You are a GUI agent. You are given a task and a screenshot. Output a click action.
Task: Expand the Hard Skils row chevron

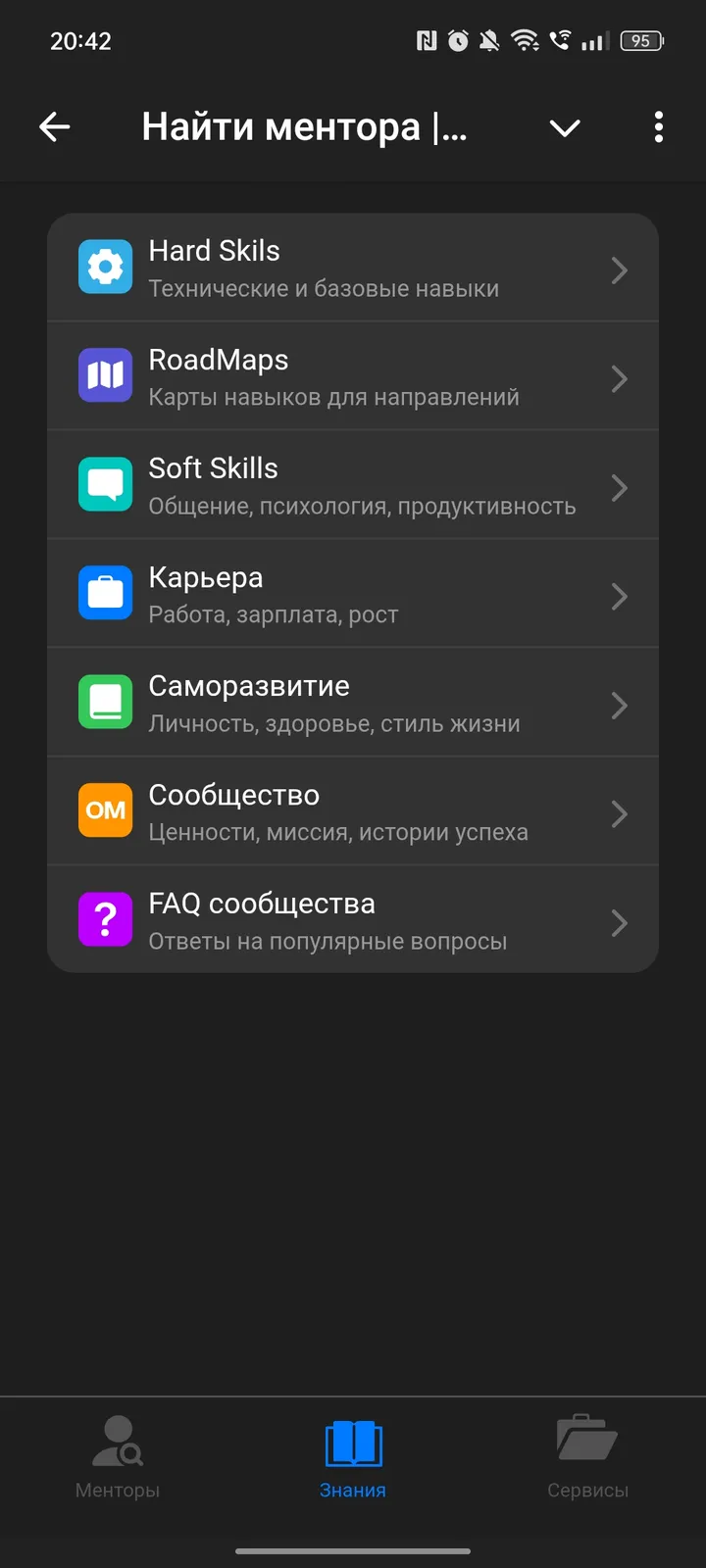[x=619, y=270]
